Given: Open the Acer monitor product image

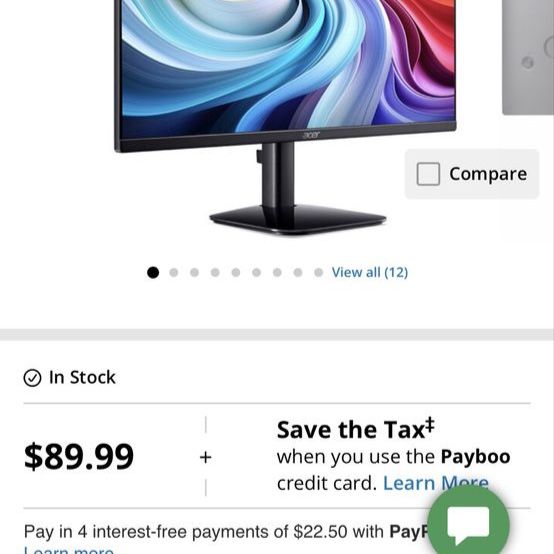Looking at the screenshot, I should click(x=285, y=117).
